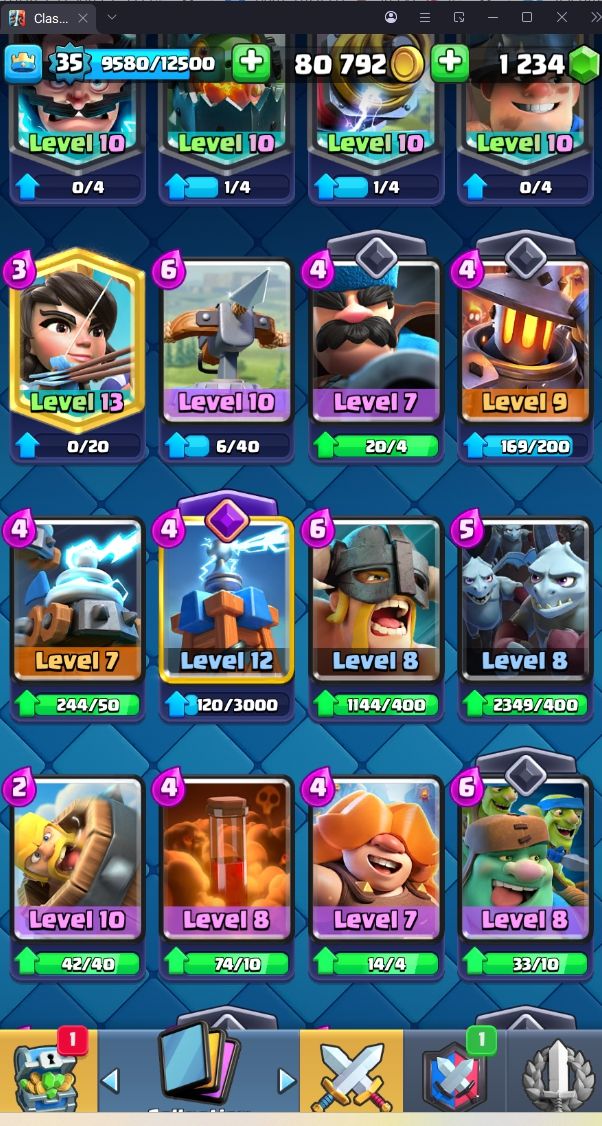Select the Goblin Giant card showing 33/10
This screenshot has width=602, height=1126.
click(x=525, y=858)
